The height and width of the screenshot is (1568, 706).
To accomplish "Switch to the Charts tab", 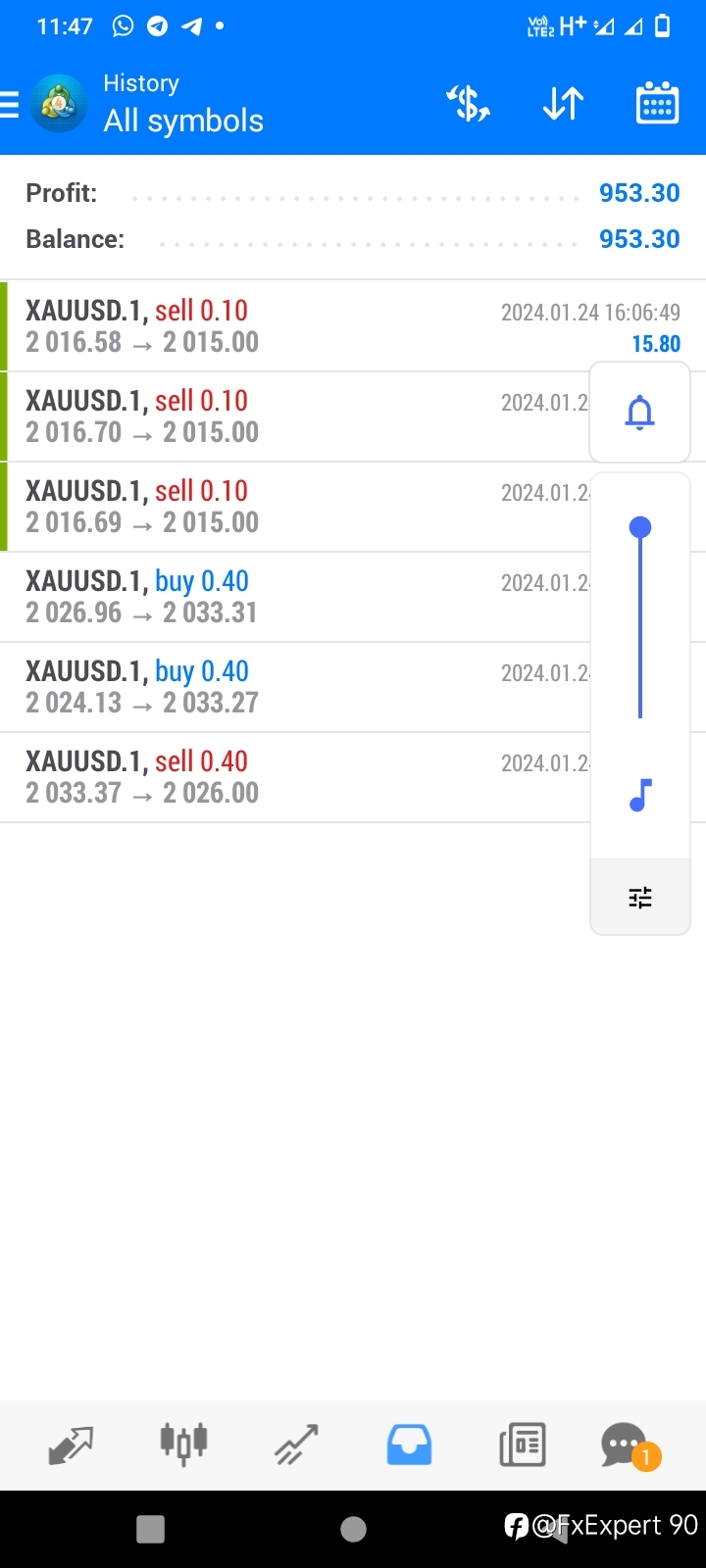I will tap(183, 1444).
